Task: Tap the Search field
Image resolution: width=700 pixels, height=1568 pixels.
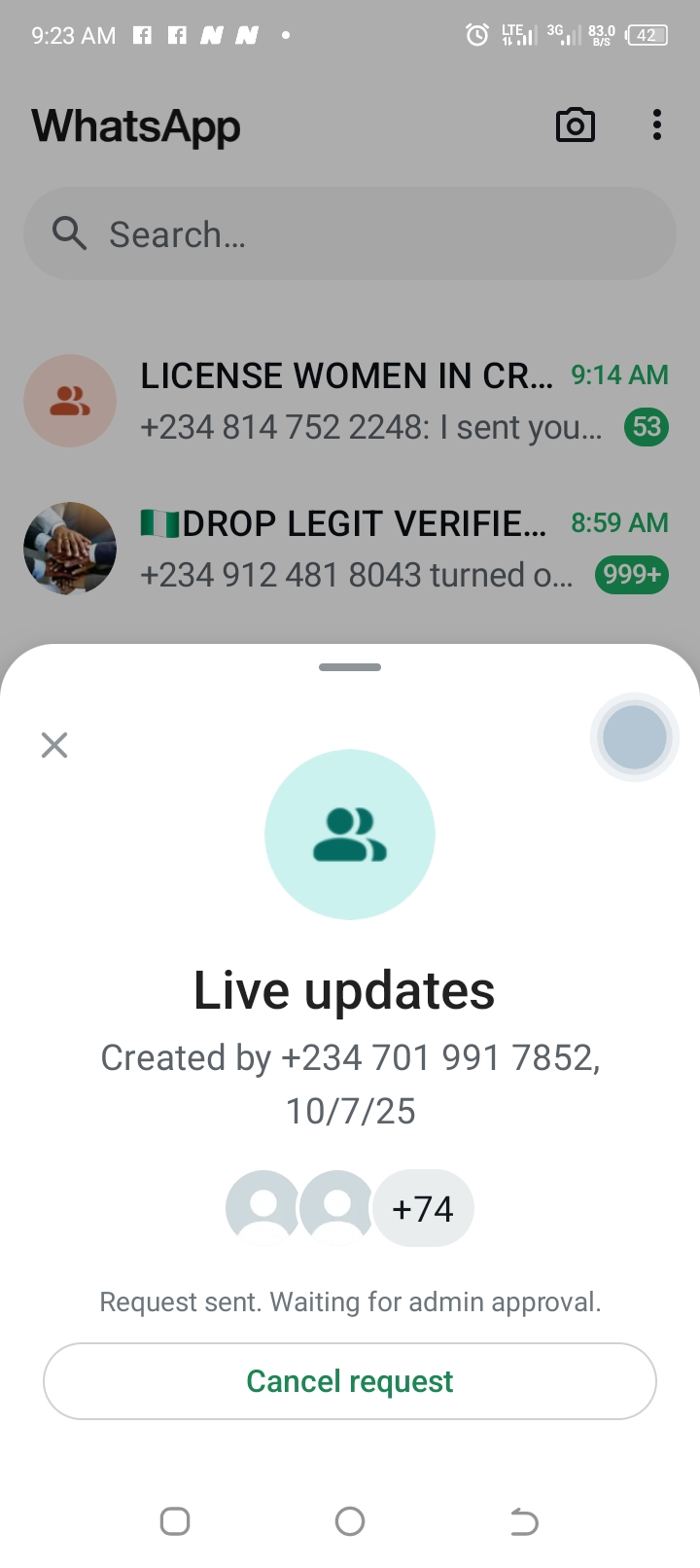Action: tap(350, 234)
